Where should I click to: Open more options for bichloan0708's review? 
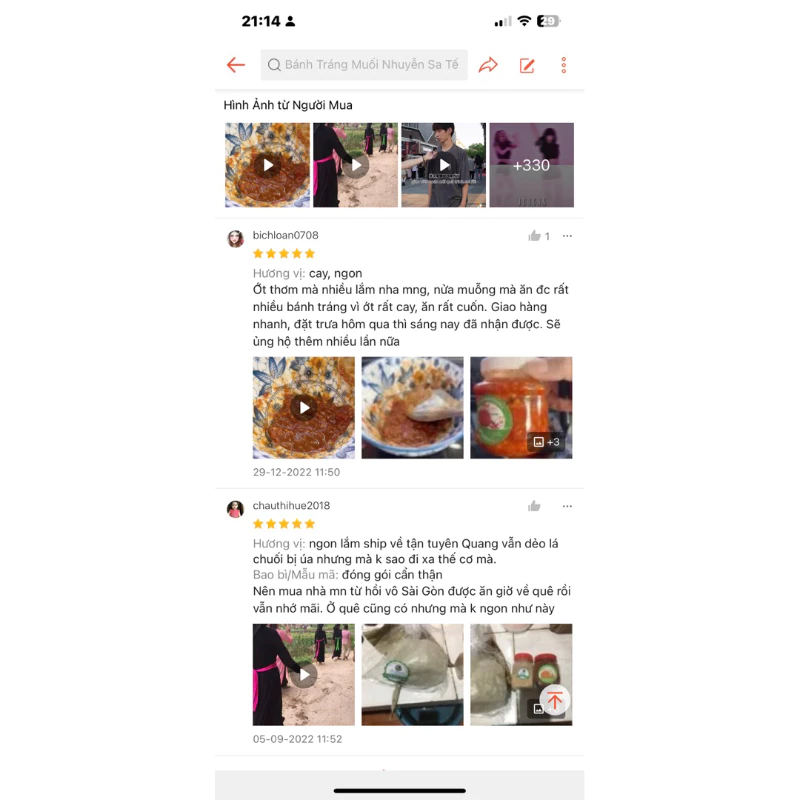[567, 236]
